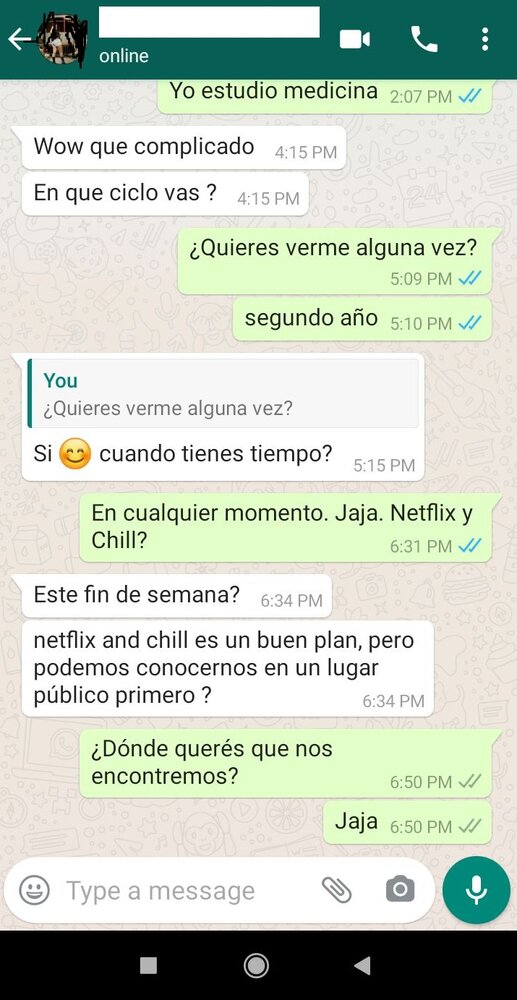This screenshot has height=1000, width=517.
Task: Tap the microphone voice message button
Action: [x=476, y=890]
